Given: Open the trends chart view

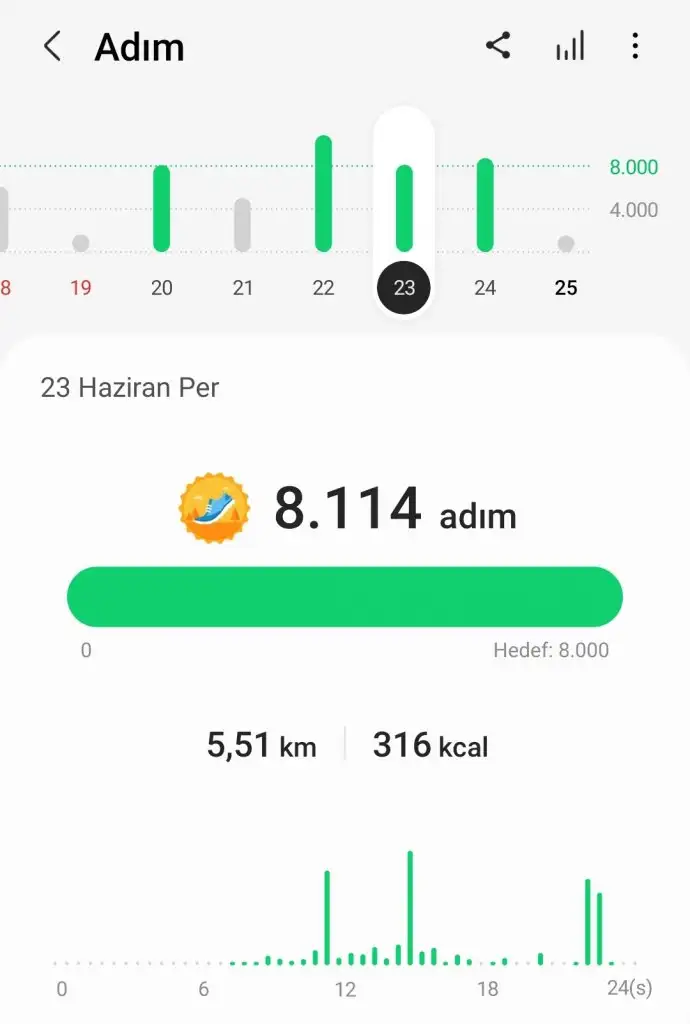Looking at the screenshot, I should pyautogui.click(x=569, y=47).
